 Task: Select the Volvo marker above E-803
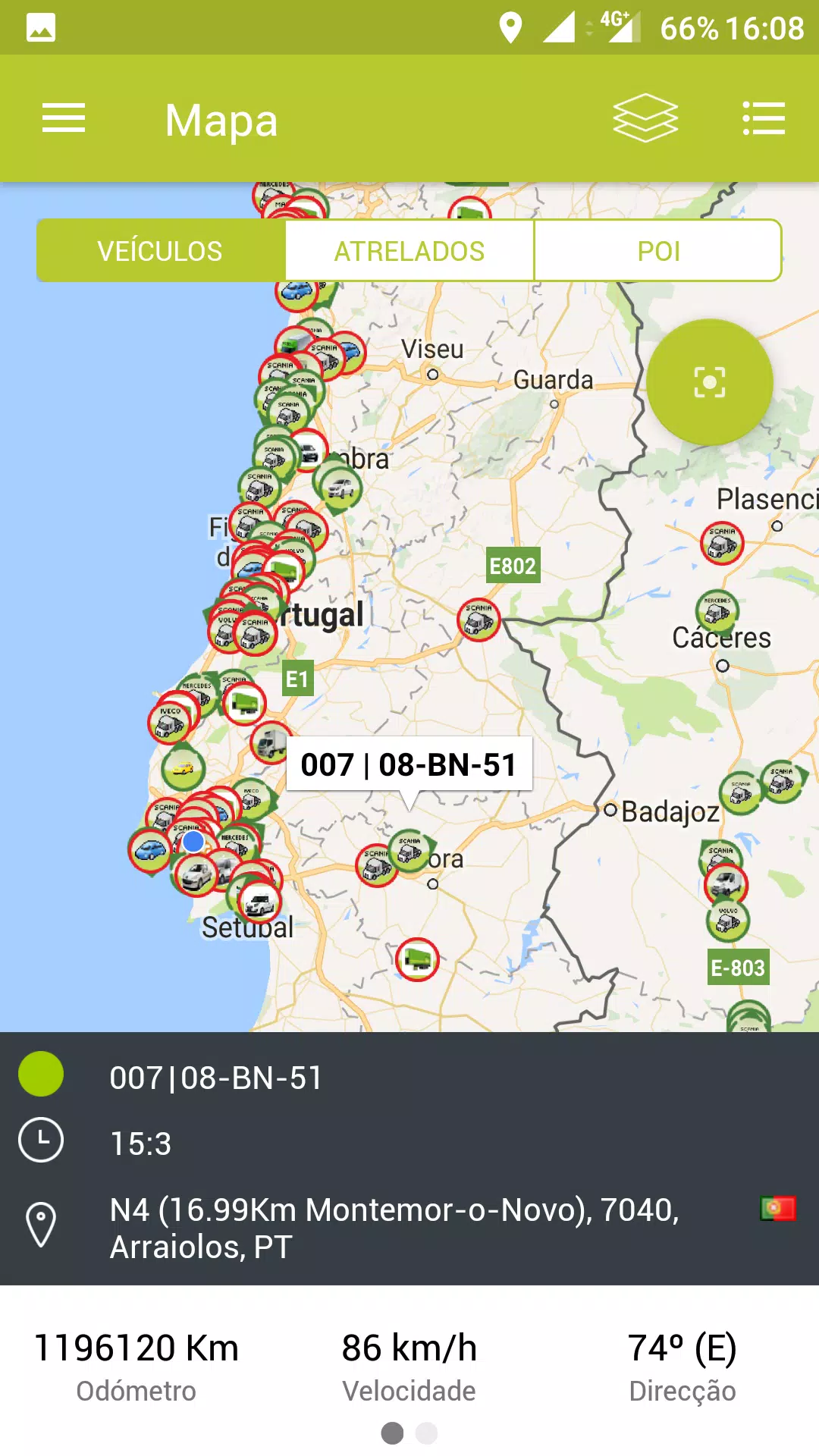click(728, 921)
